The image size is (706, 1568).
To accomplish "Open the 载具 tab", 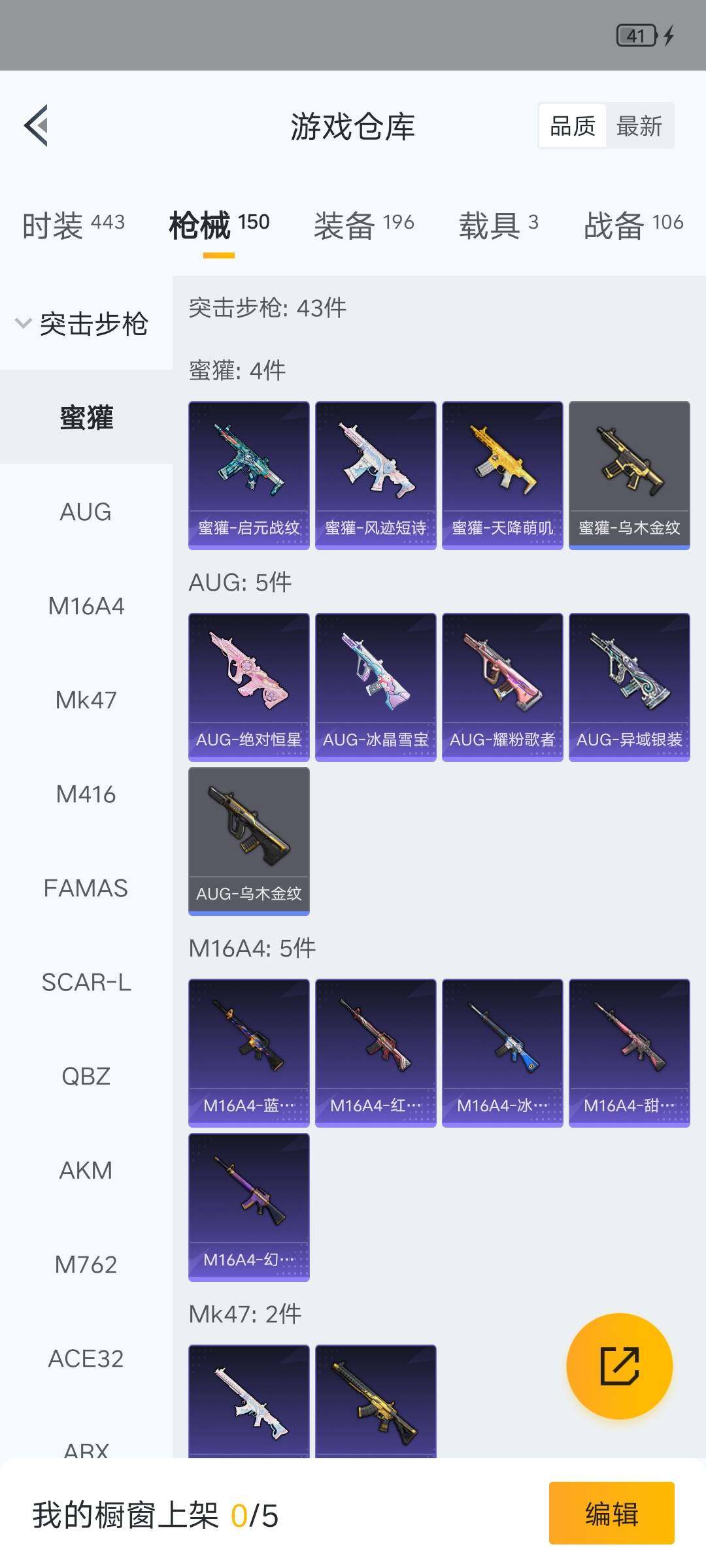I will coord(499,225).
